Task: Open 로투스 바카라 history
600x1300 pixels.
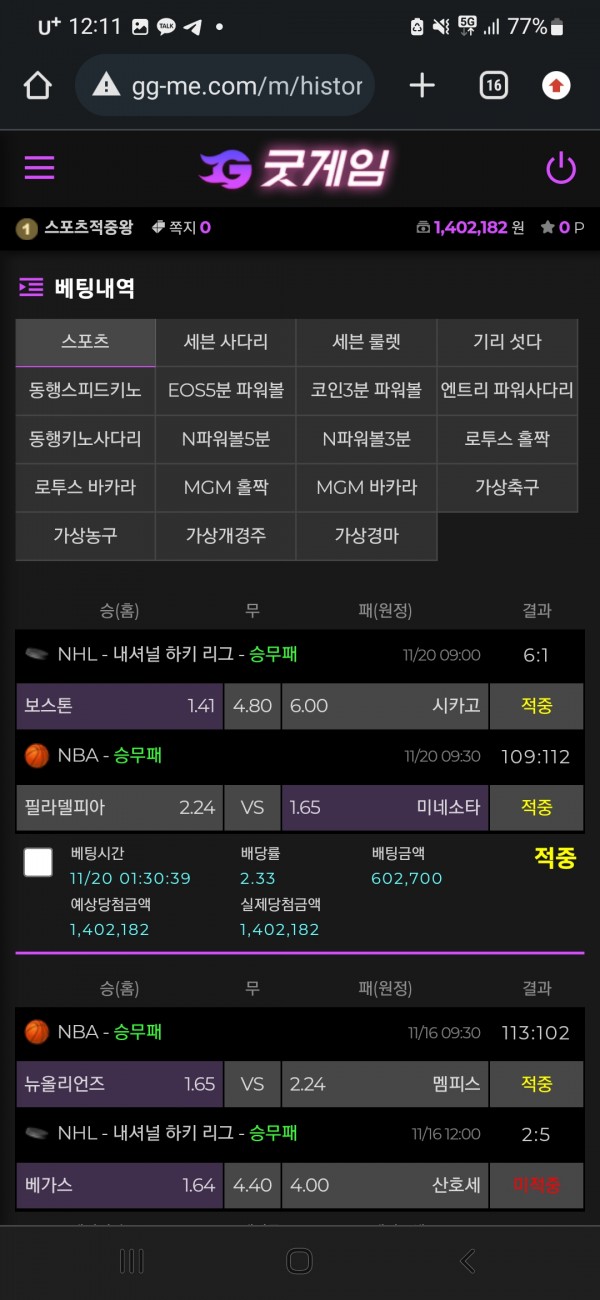Action: point(85,488)
